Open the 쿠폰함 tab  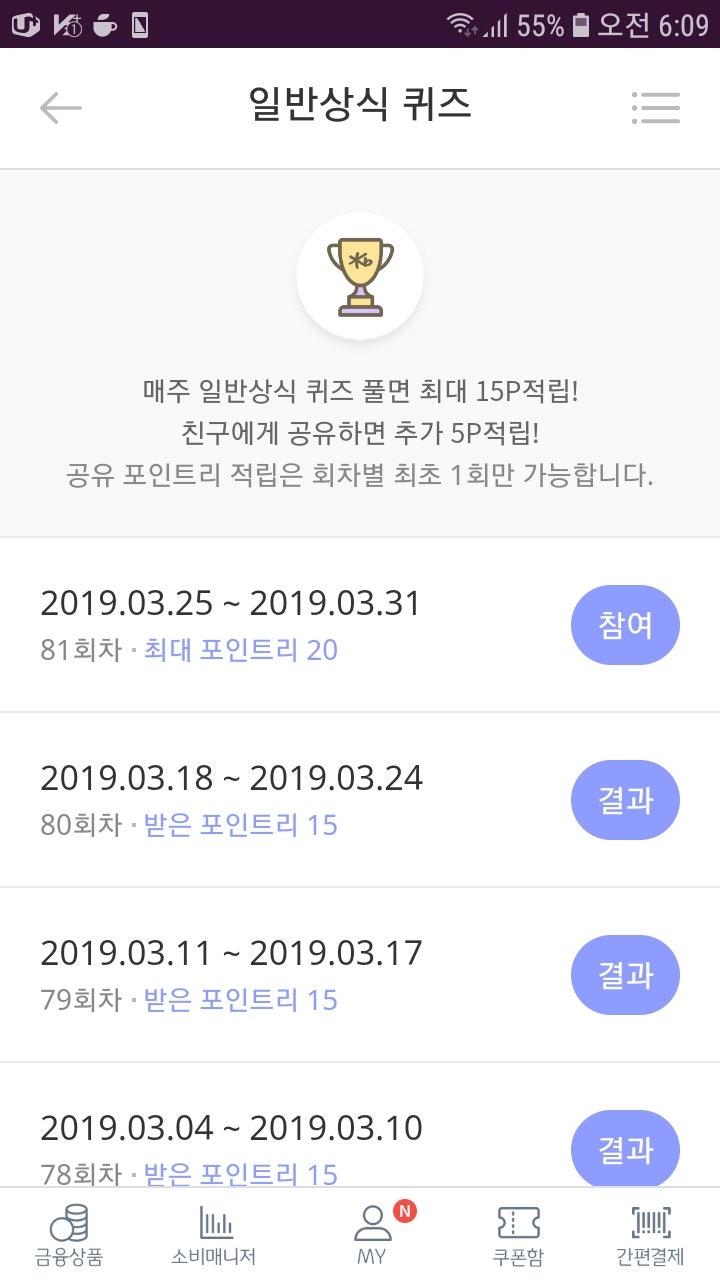[x=518, y=1236]
